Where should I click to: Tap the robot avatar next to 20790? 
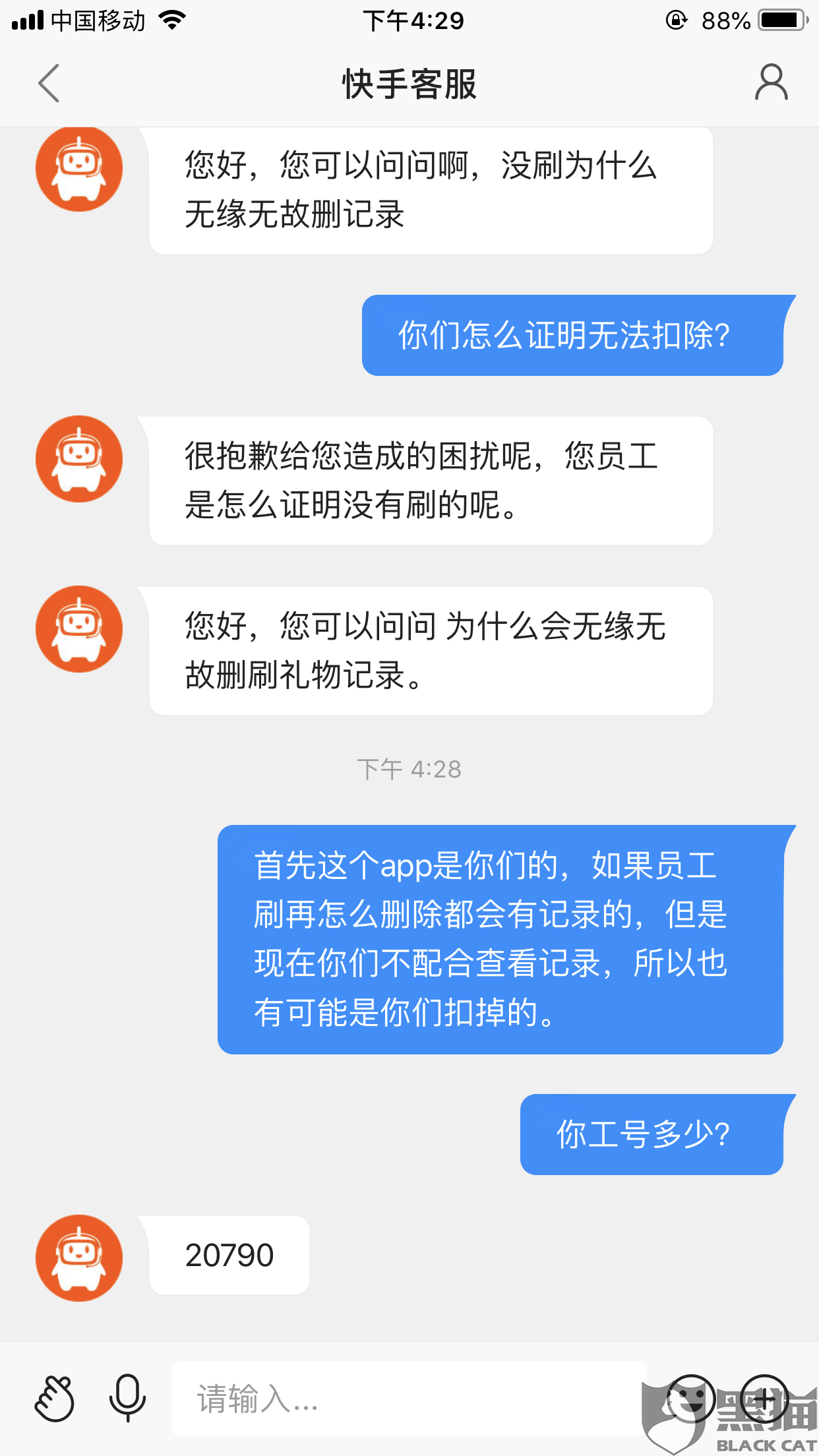(78, 1257)
